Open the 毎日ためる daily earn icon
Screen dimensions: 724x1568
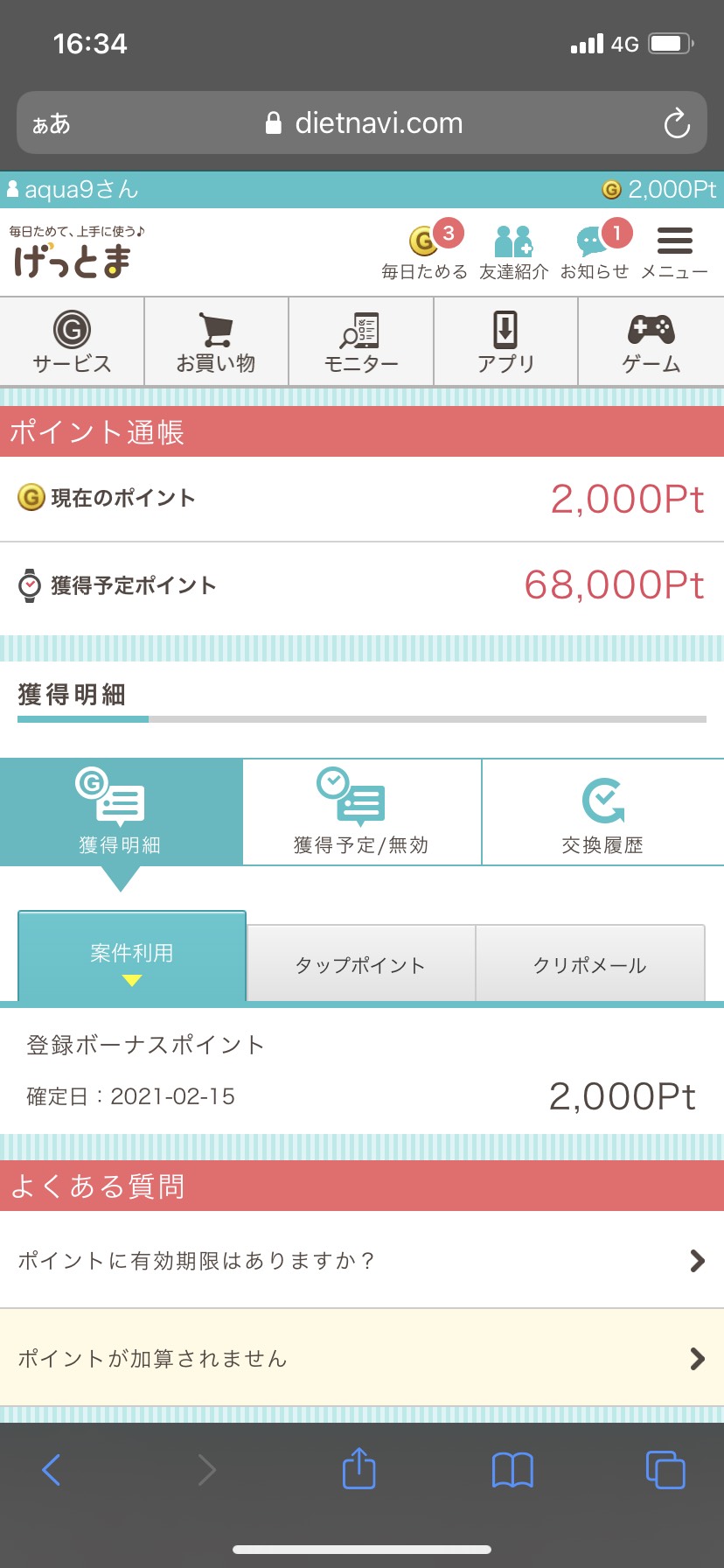425,250
